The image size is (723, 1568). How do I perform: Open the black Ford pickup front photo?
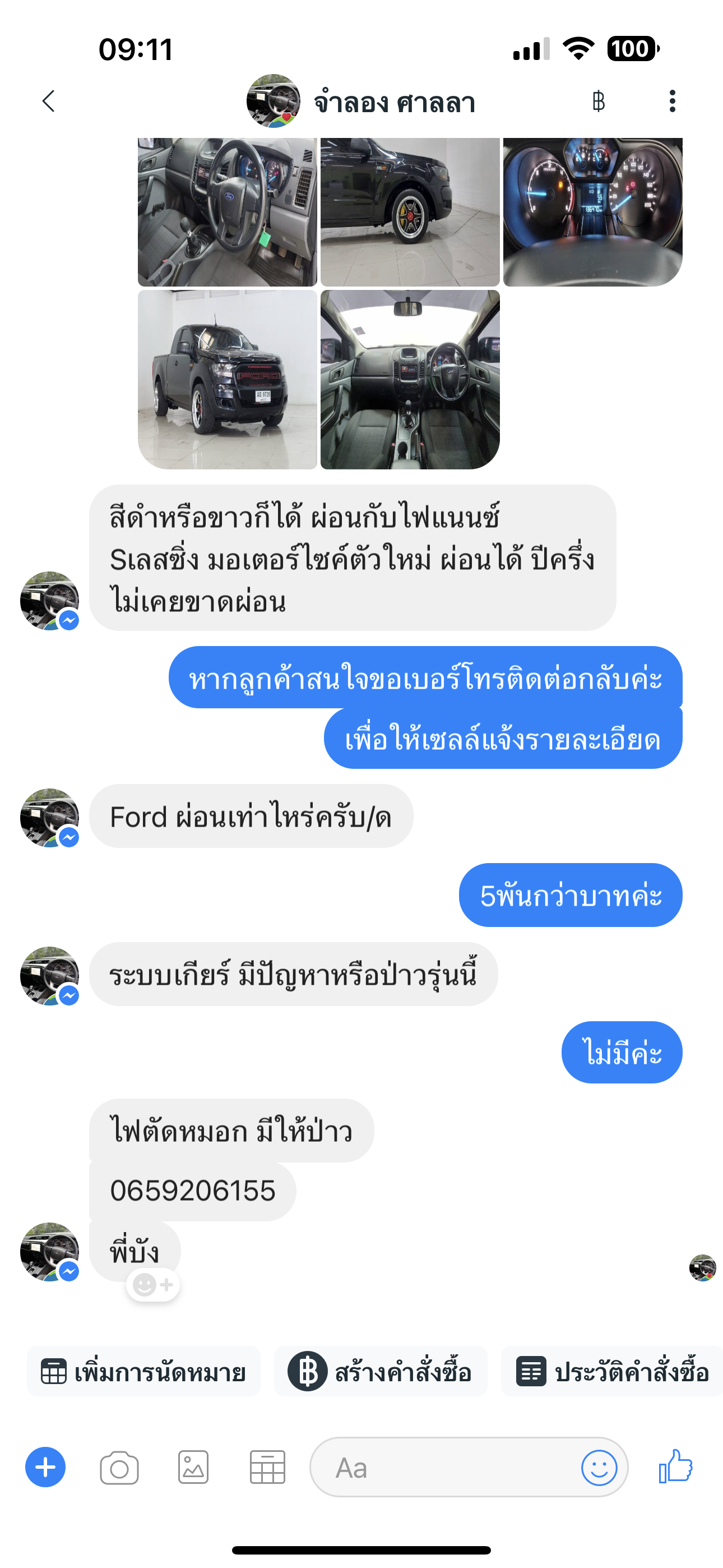tap(227, 379)
